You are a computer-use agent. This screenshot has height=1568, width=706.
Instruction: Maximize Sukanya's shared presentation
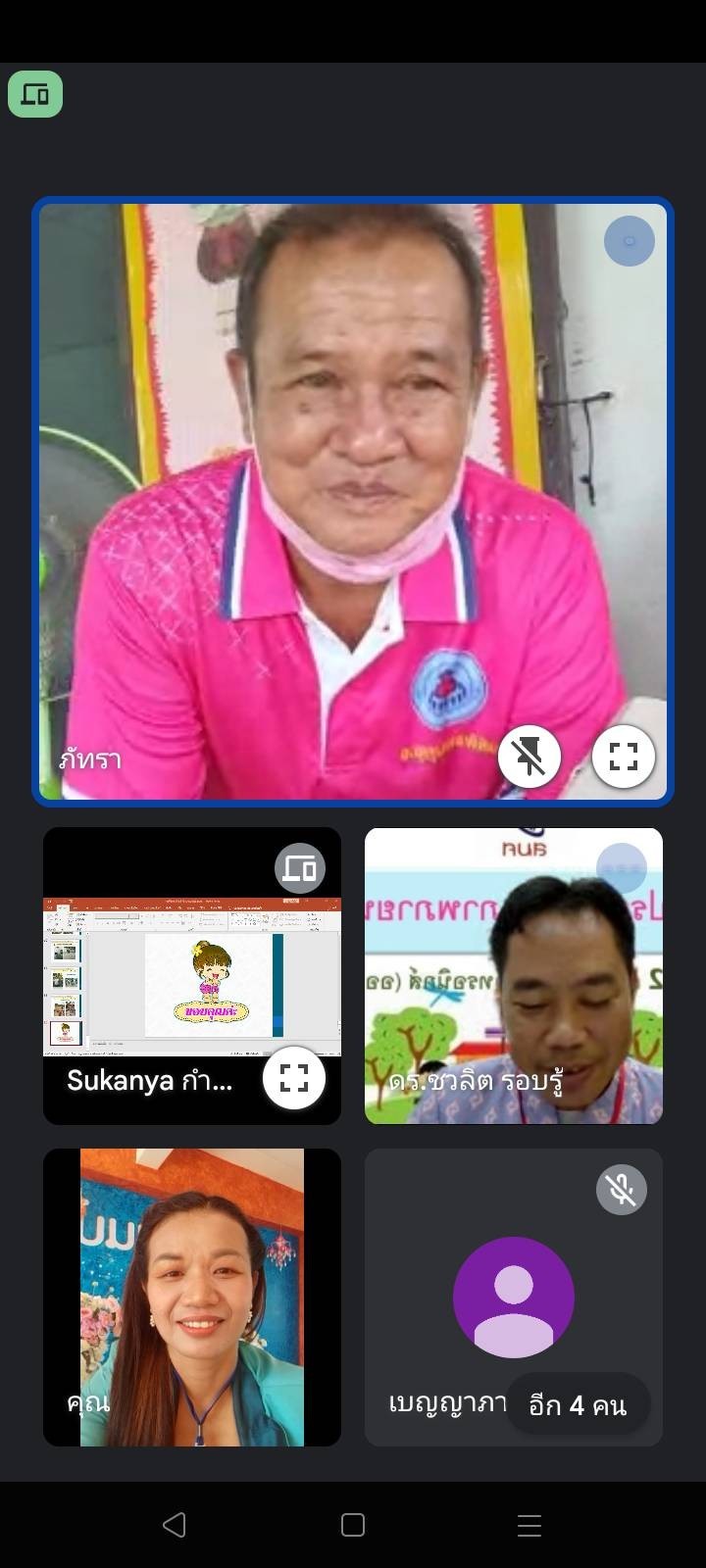pos(294,1078)
